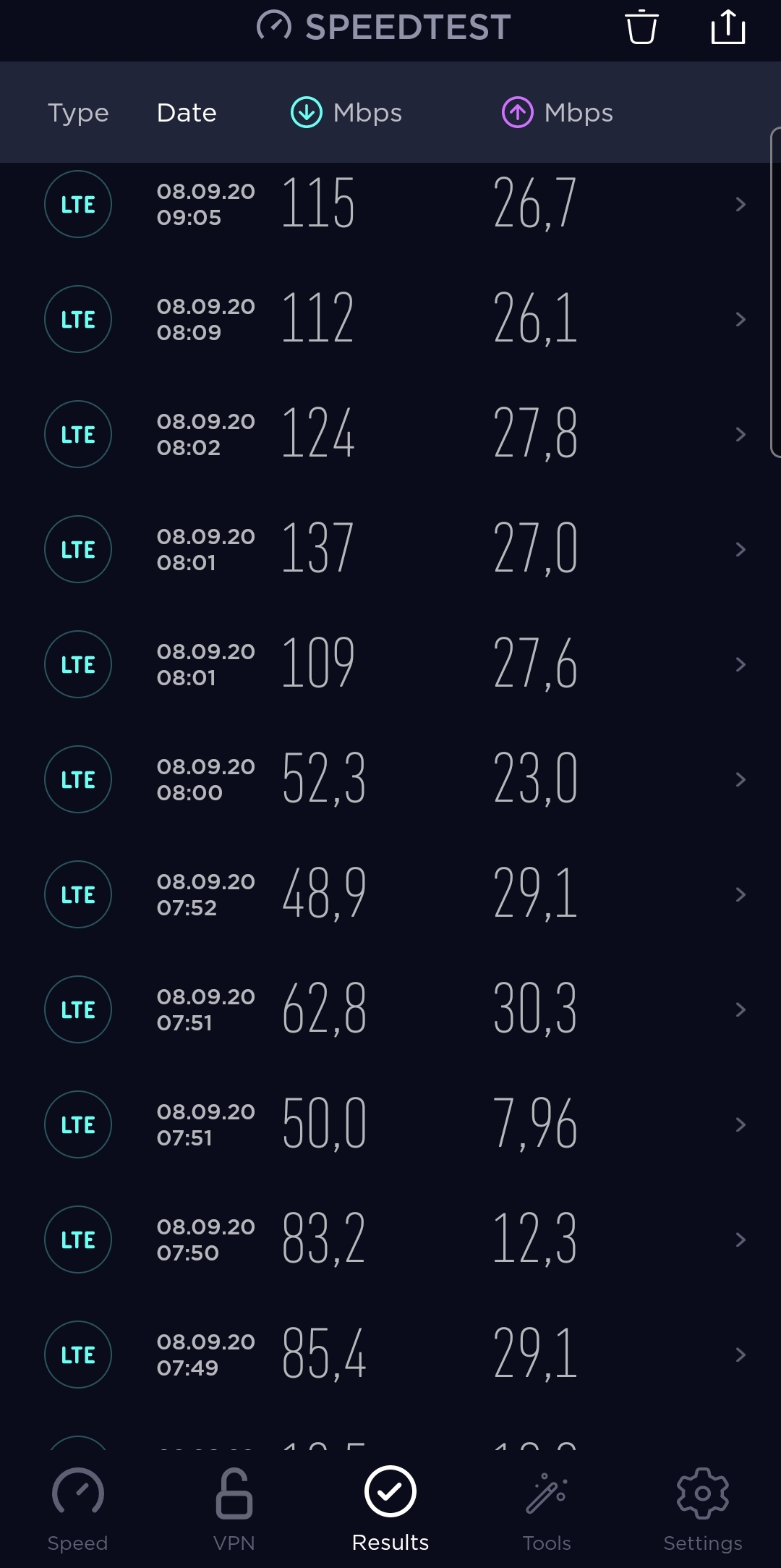Sort by upload Mbps column
This screenshot has height=1568, width=781.
[x=557, y=113]
